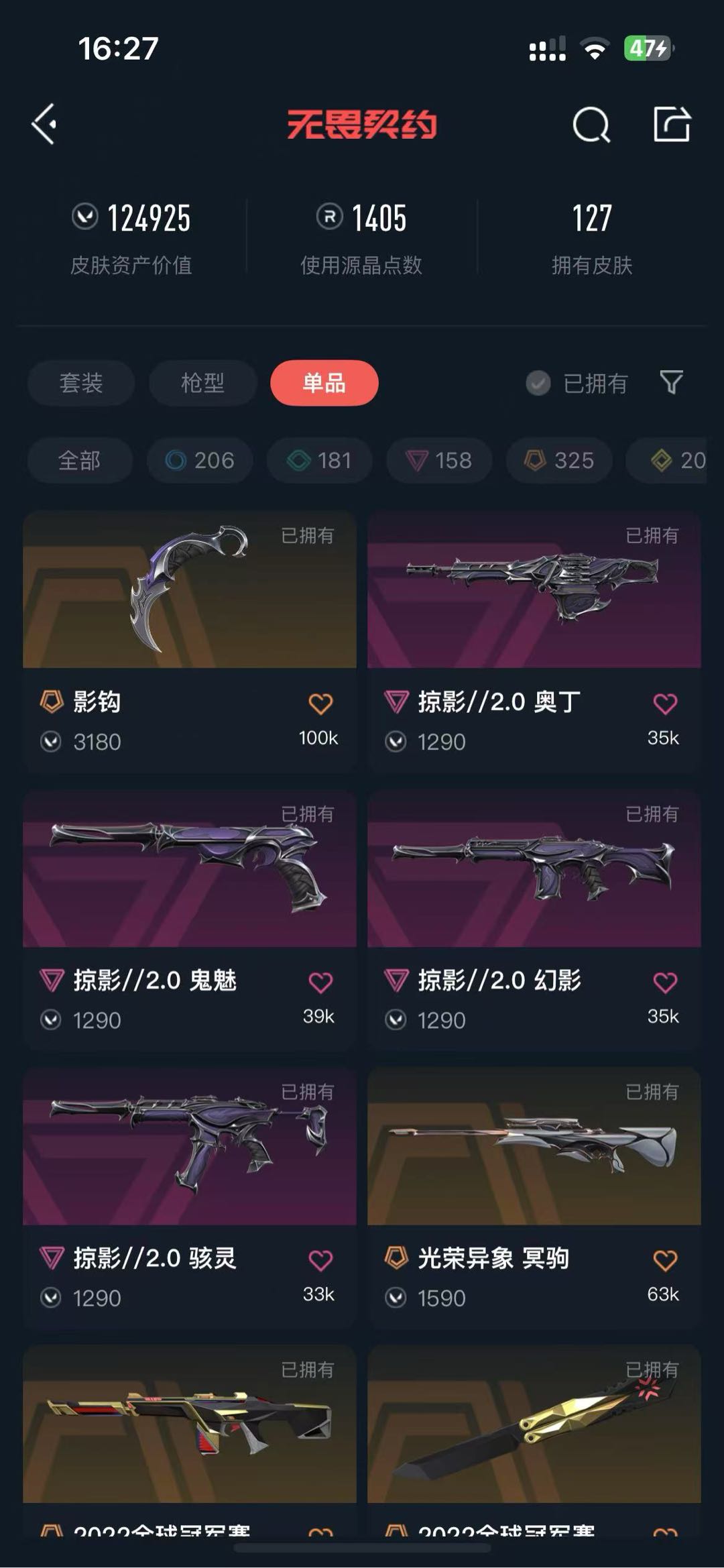Go back using the top-left arrow
724x1568 pixels.
click(x=44, y=124)
